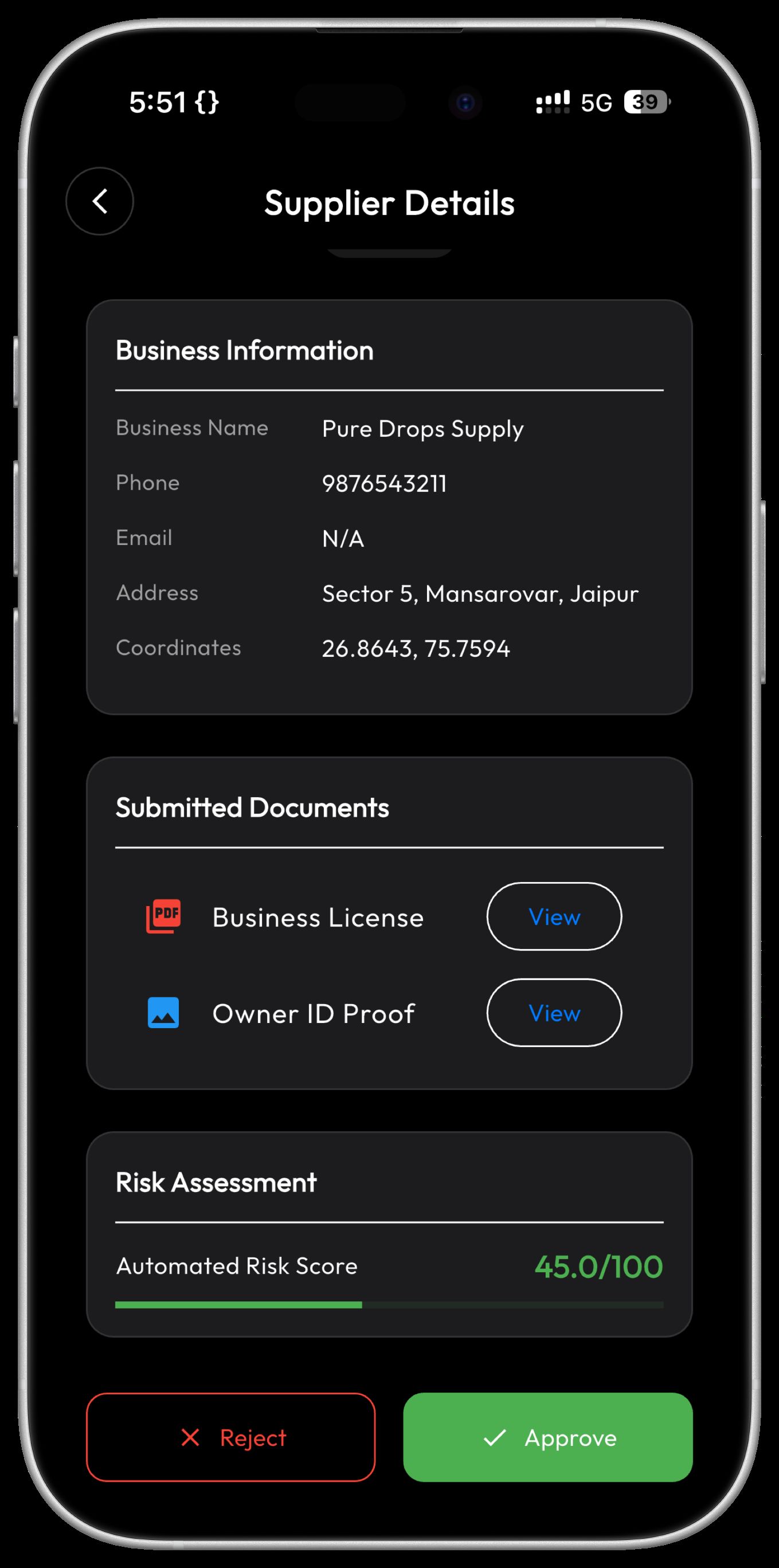Viewport: 779px width, 1568px height.
Task: Reject this supplier
Action: tap(230, 1437)
